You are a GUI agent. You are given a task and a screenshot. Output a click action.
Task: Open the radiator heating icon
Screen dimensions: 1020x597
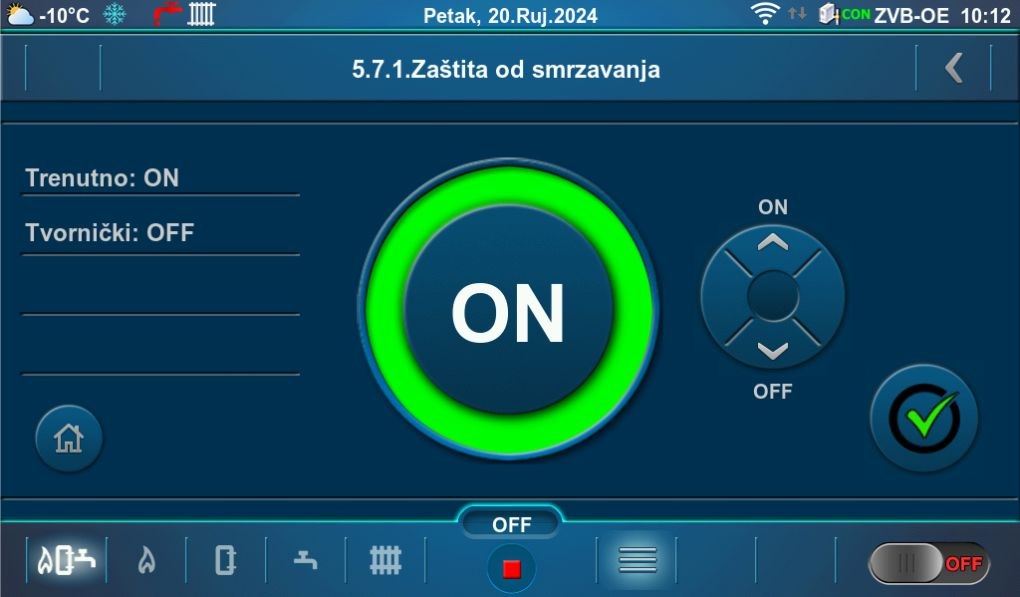coord(385,561)
